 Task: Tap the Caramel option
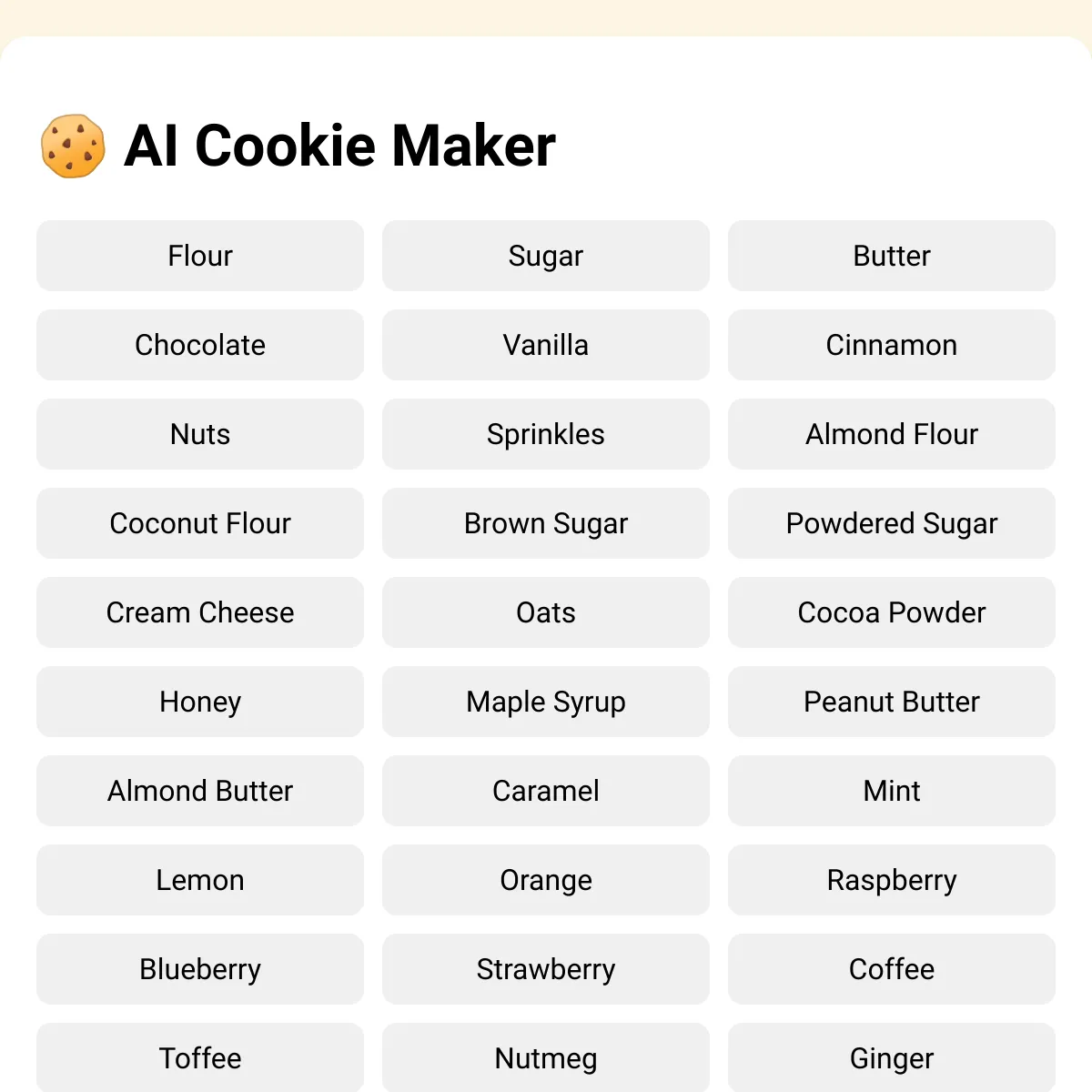(546, 791)
